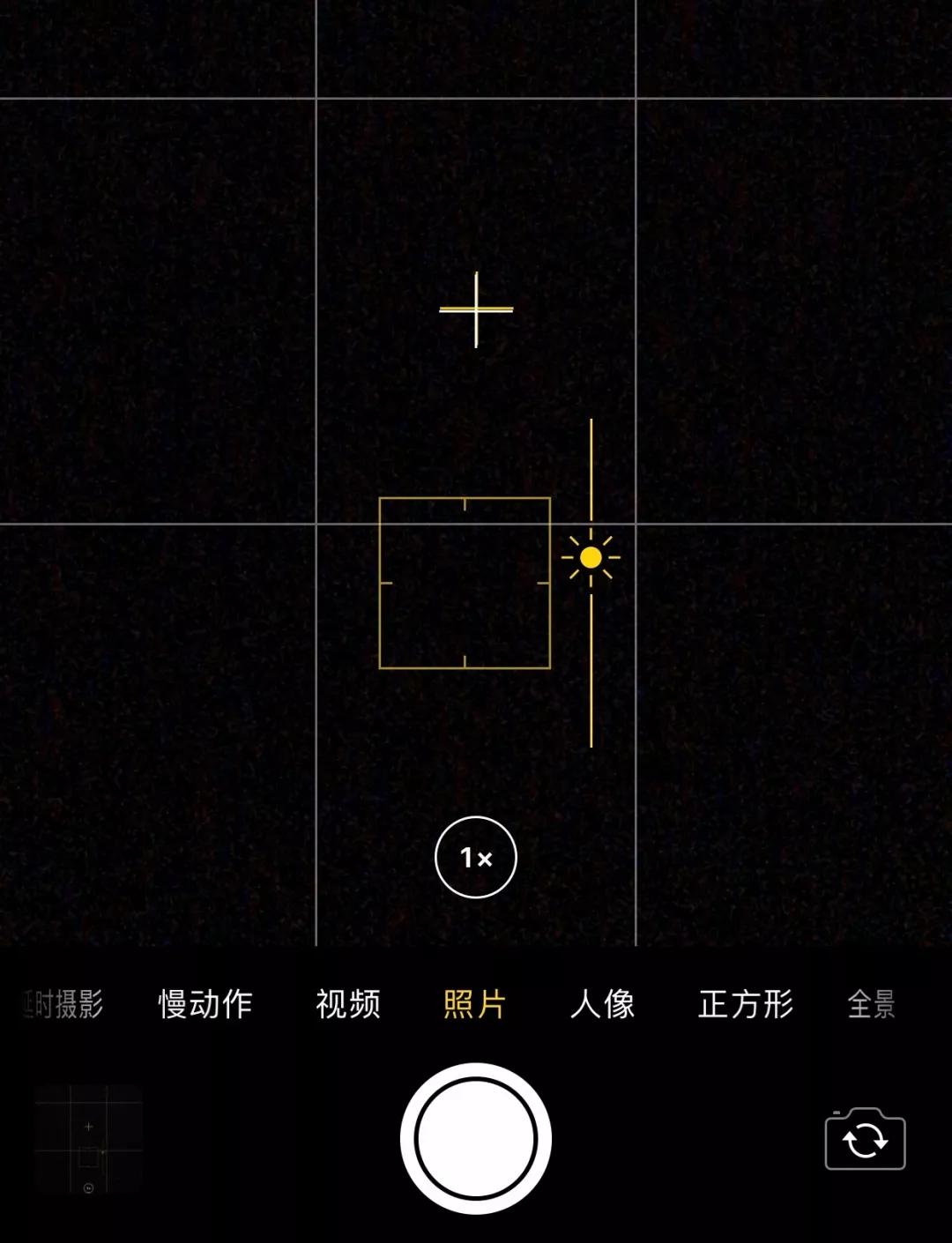
Task: Select 照片 mode
Action: (x=474, y=1004)
